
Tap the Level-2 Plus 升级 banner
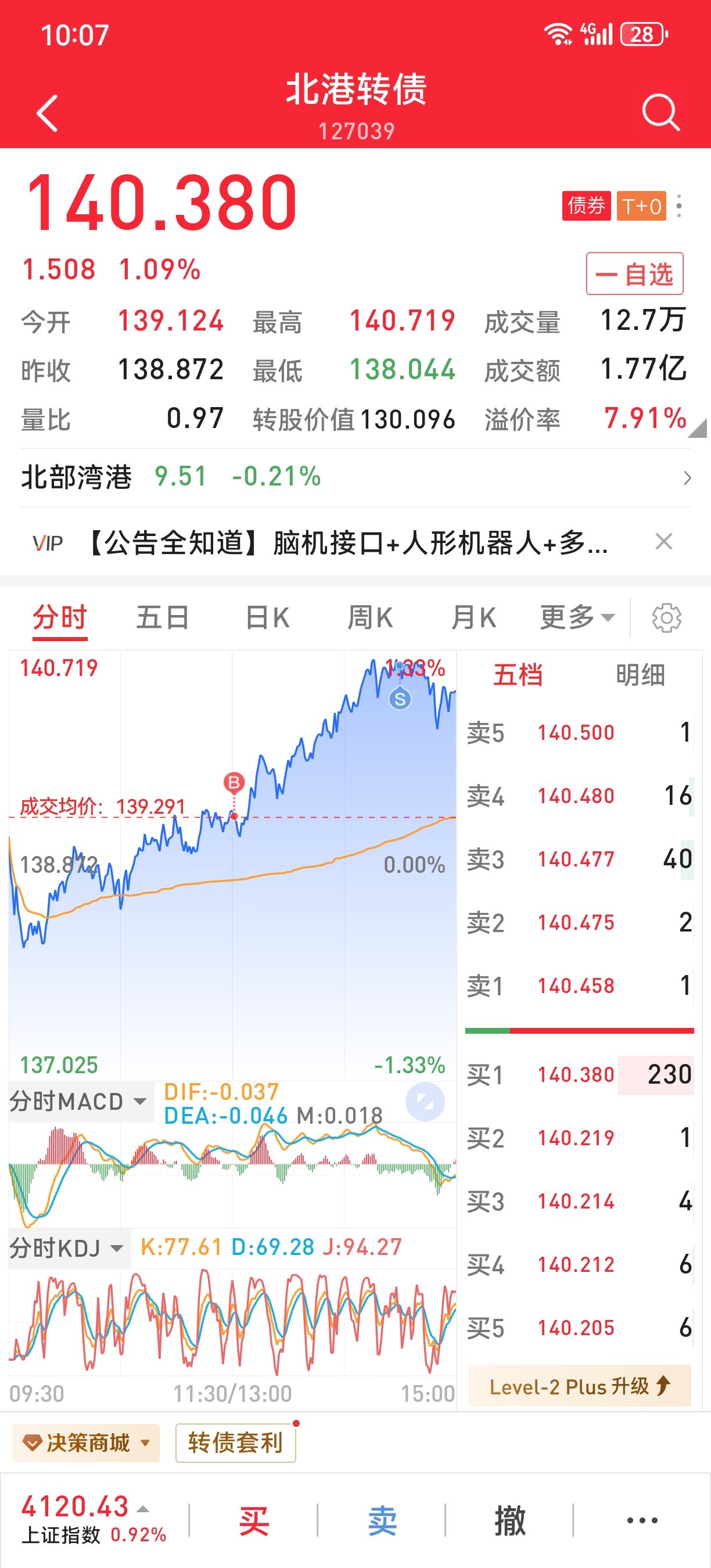579,1387
